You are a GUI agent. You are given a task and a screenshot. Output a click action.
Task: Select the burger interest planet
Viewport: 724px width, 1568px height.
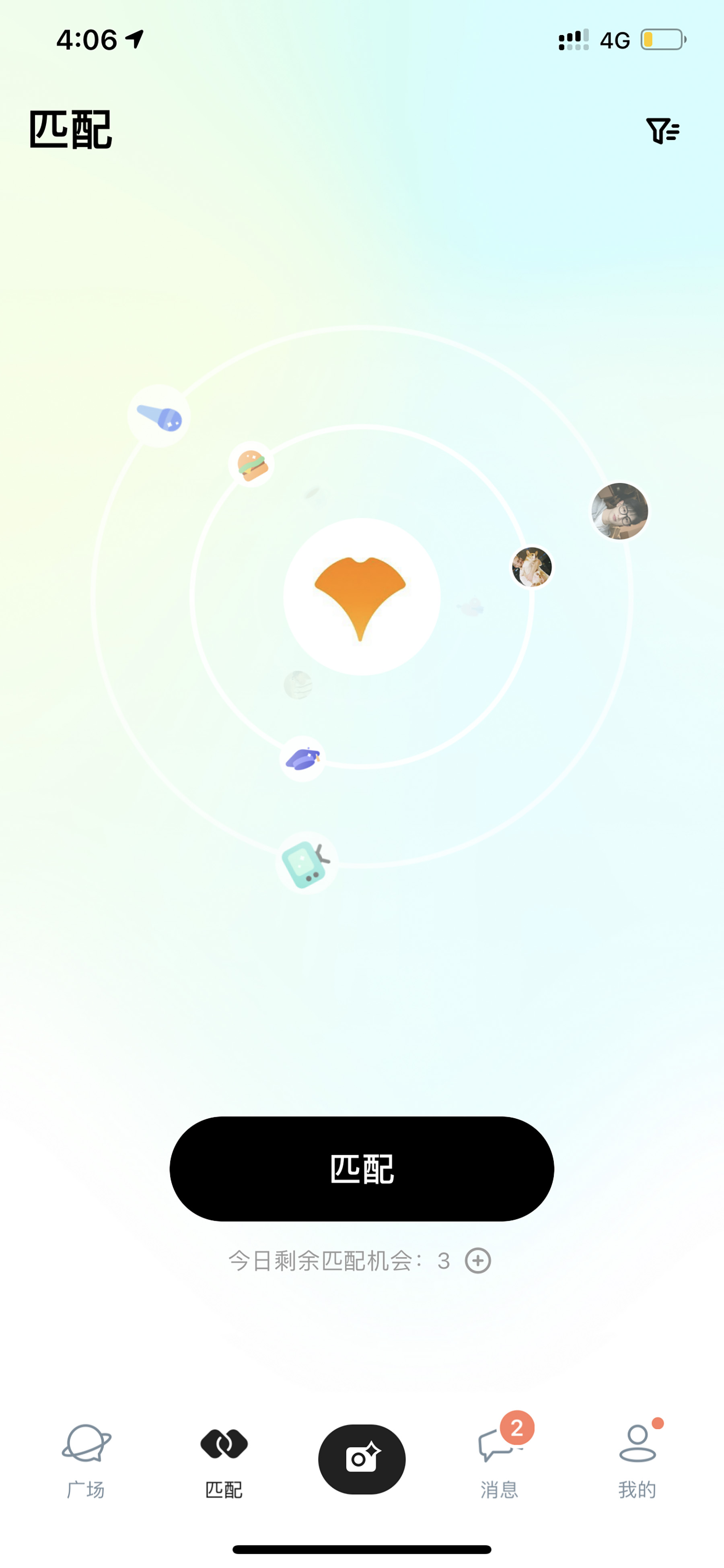coord(251,464)
